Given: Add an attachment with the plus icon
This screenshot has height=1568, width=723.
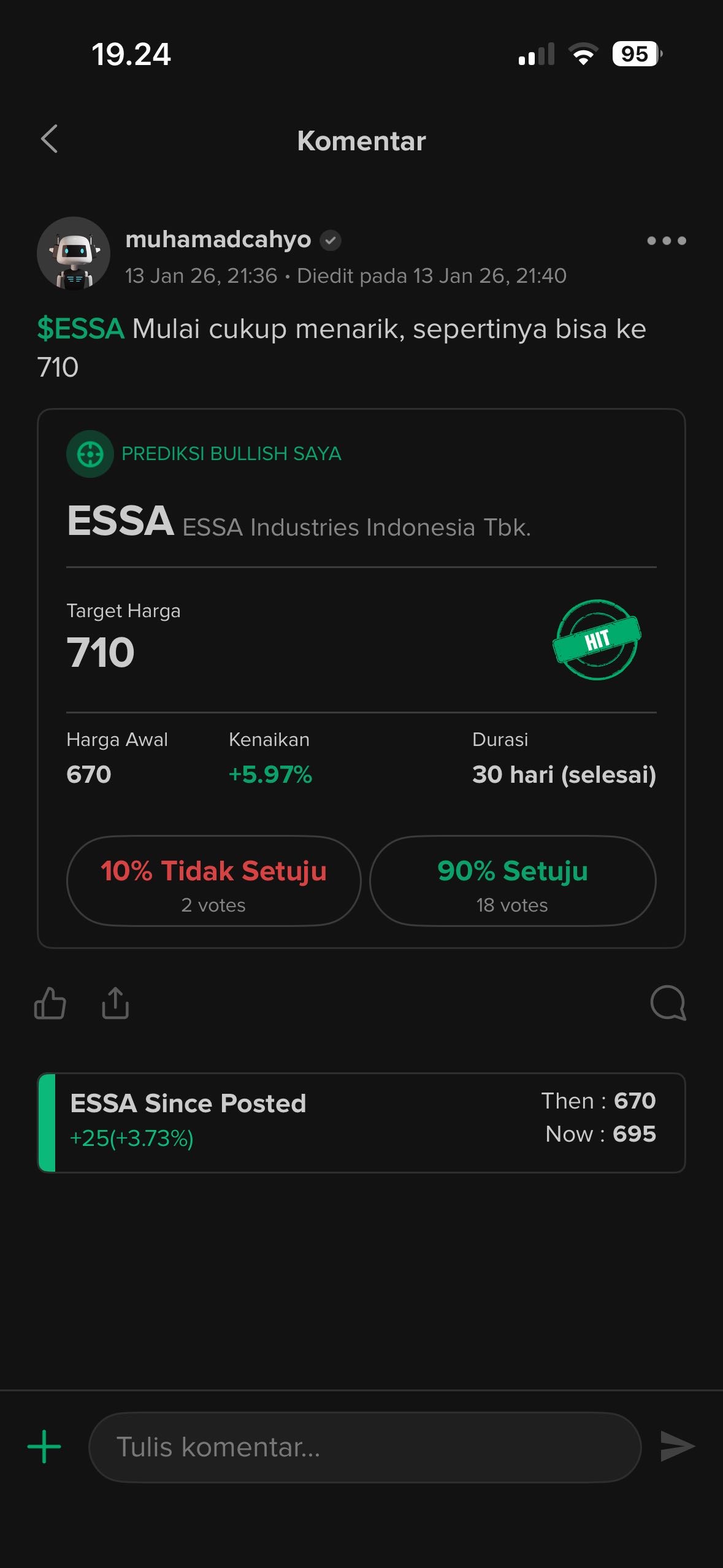Looking at the screenshot, I should 44,1447.
